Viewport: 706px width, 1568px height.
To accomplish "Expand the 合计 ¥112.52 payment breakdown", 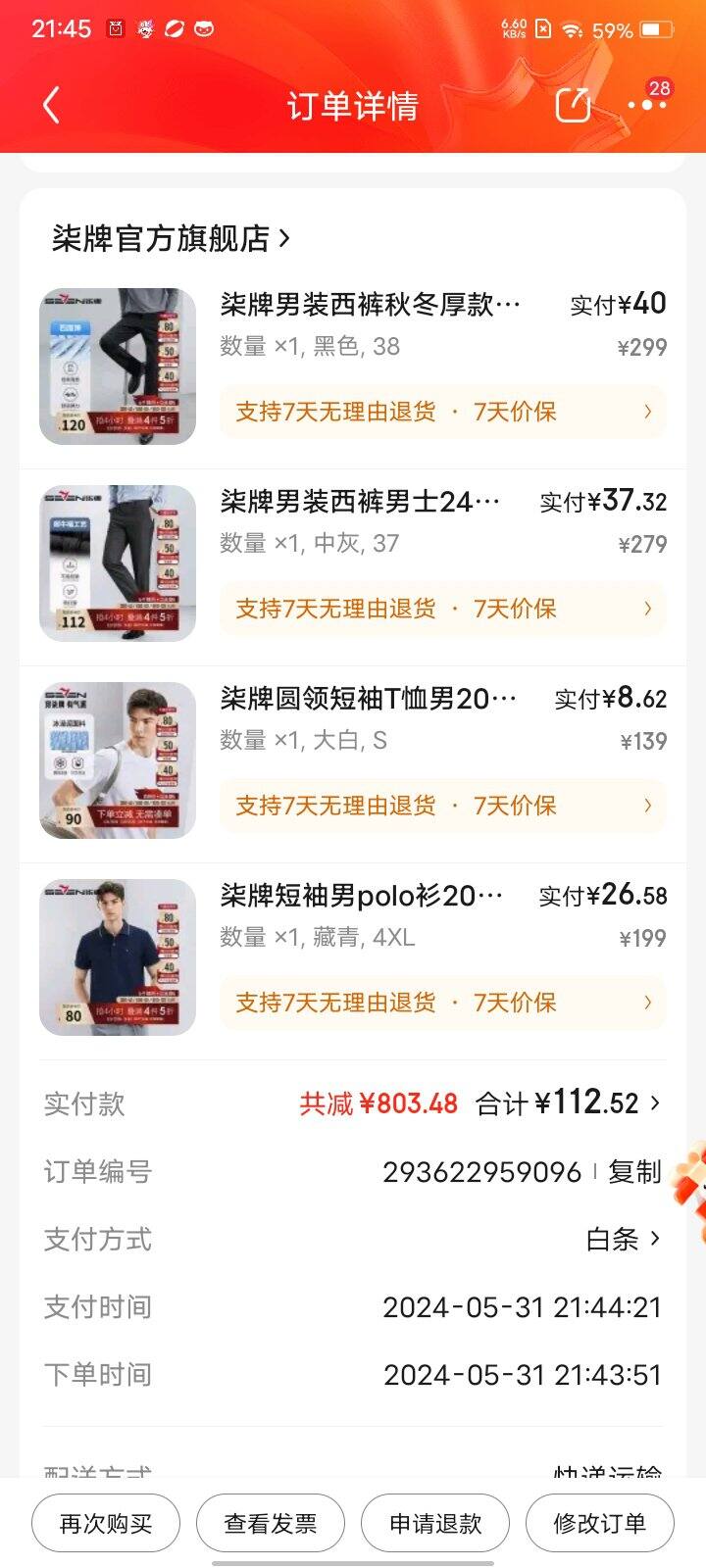I will (569, 1103).
